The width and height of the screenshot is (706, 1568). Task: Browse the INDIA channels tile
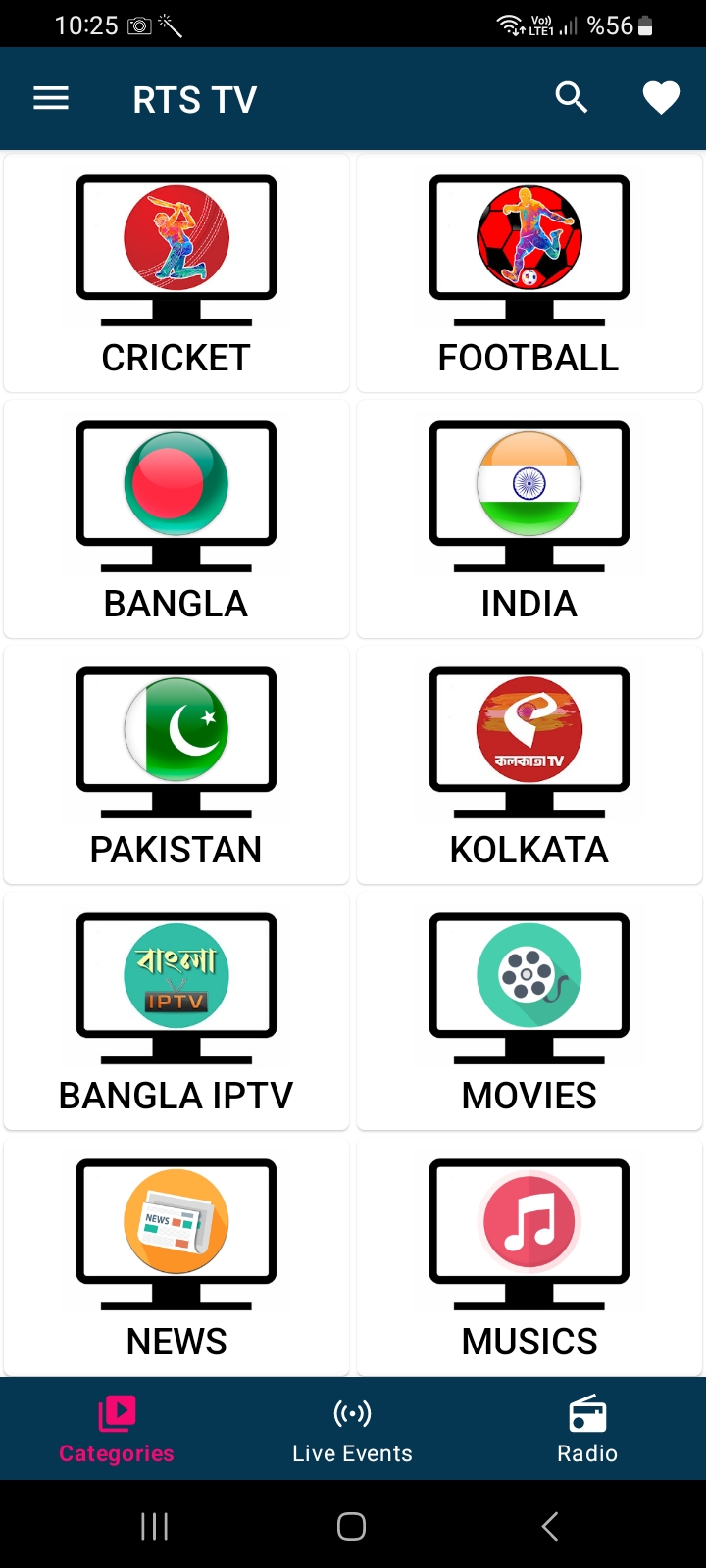(529, 519)
